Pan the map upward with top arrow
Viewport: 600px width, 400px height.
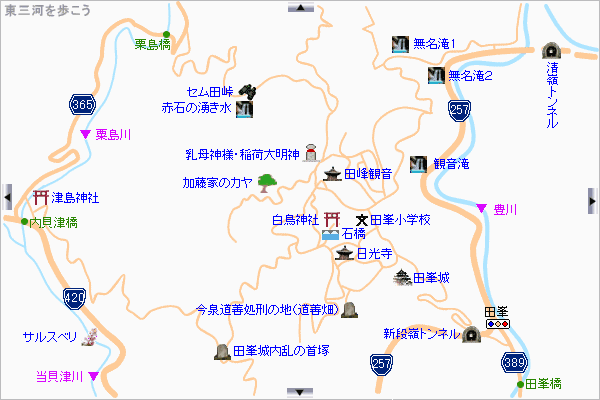click(x=300, y=7)
